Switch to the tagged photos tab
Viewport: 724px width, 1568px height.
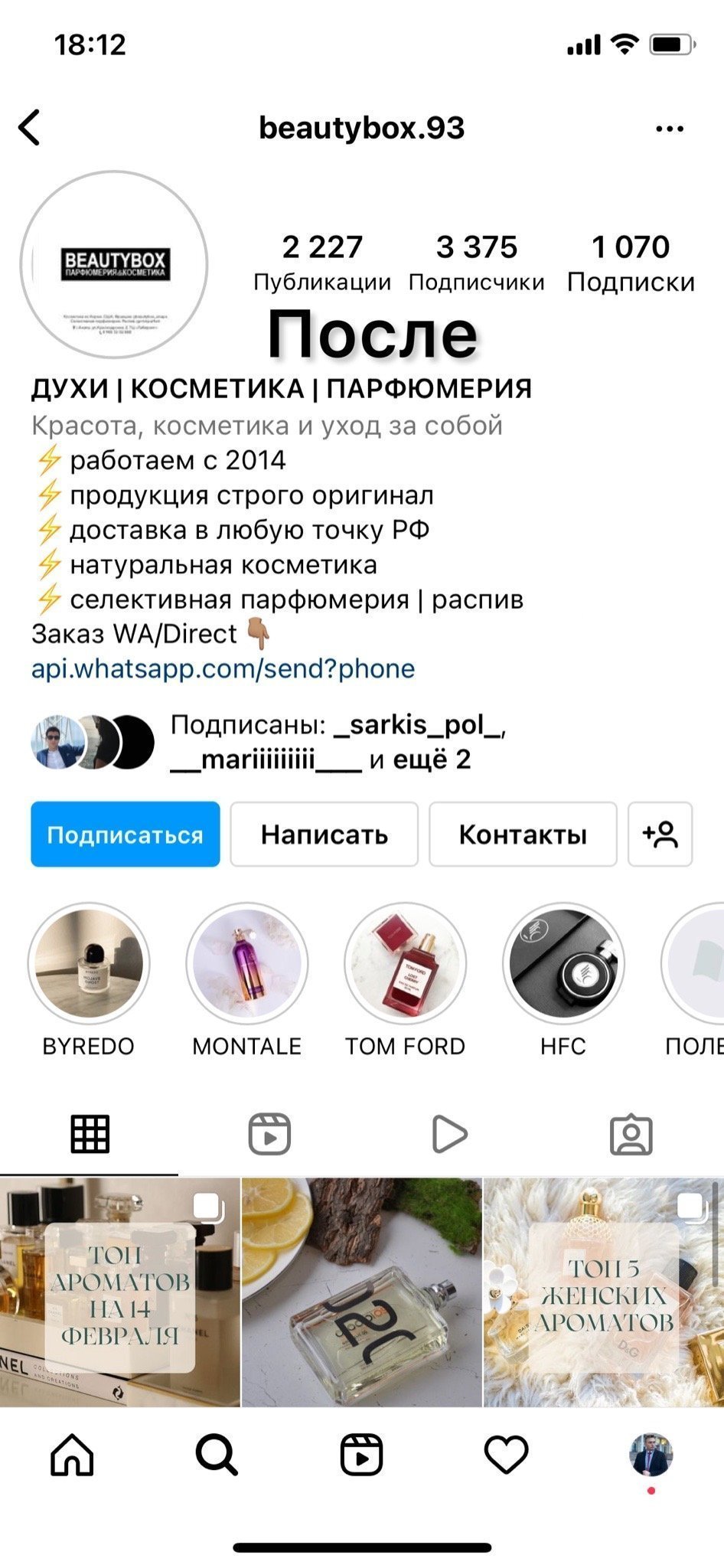[x=631, y=1134]
